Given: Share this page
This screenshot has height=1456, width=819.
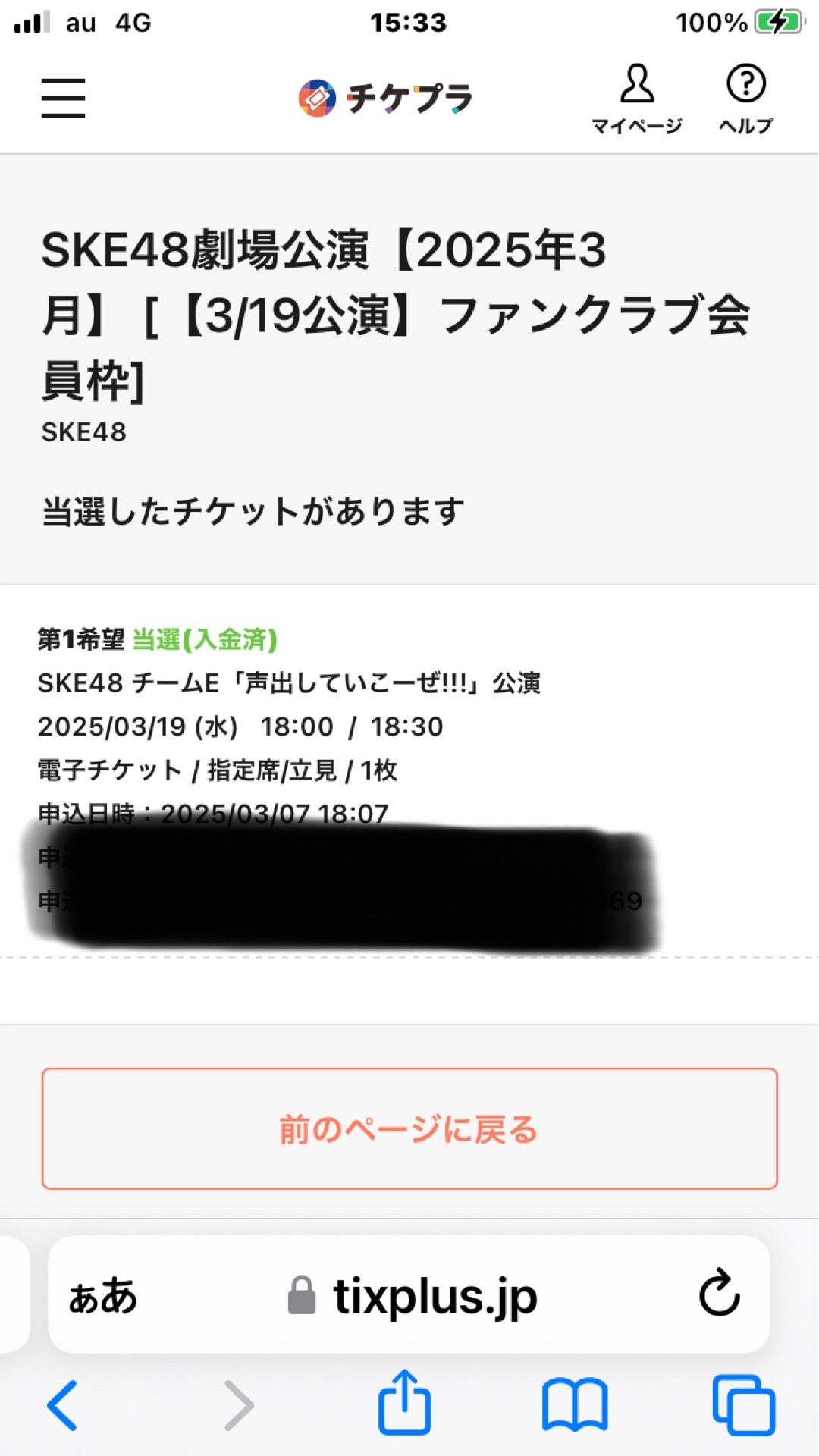Looking at the screenshot, I should [405, 1403].
